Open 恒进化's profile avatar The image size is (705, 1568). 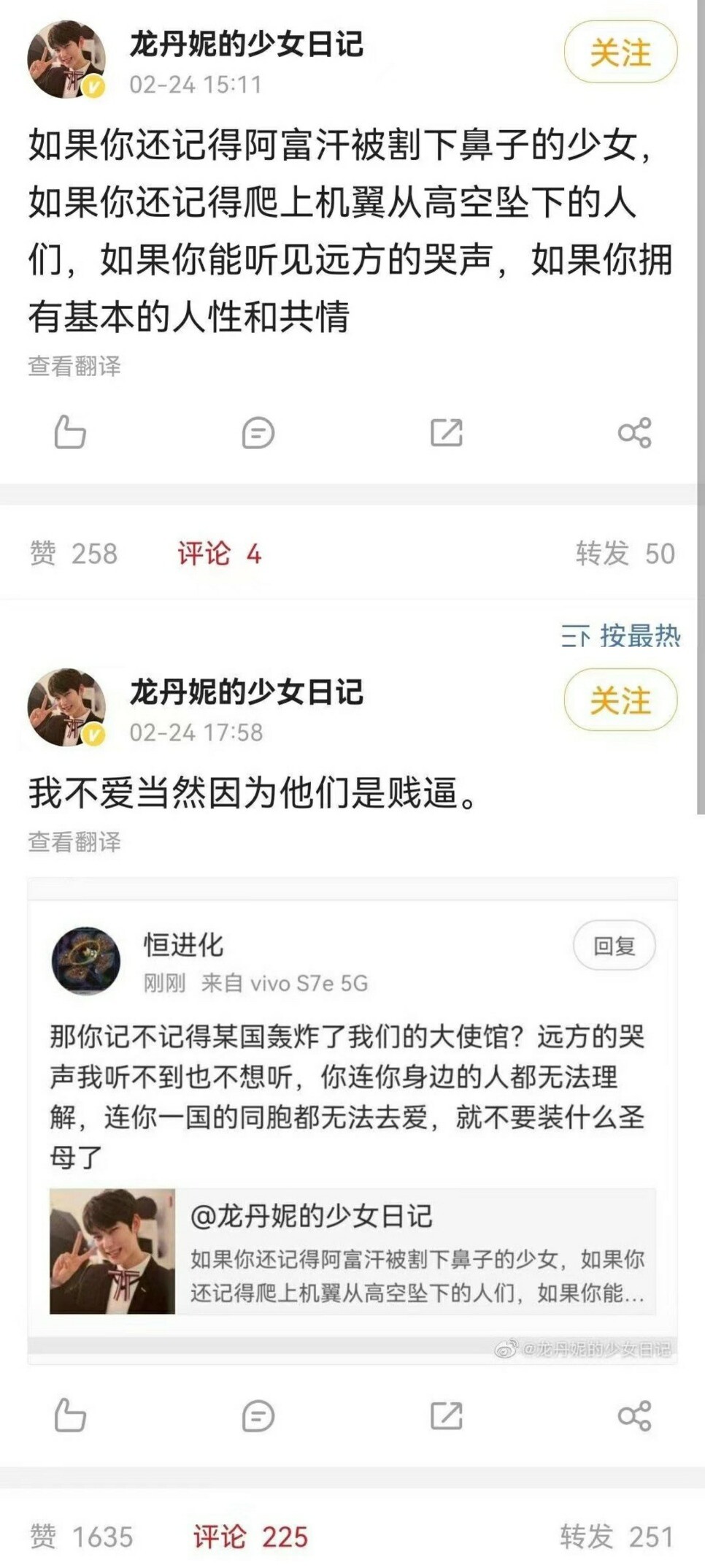coord(86,961)
